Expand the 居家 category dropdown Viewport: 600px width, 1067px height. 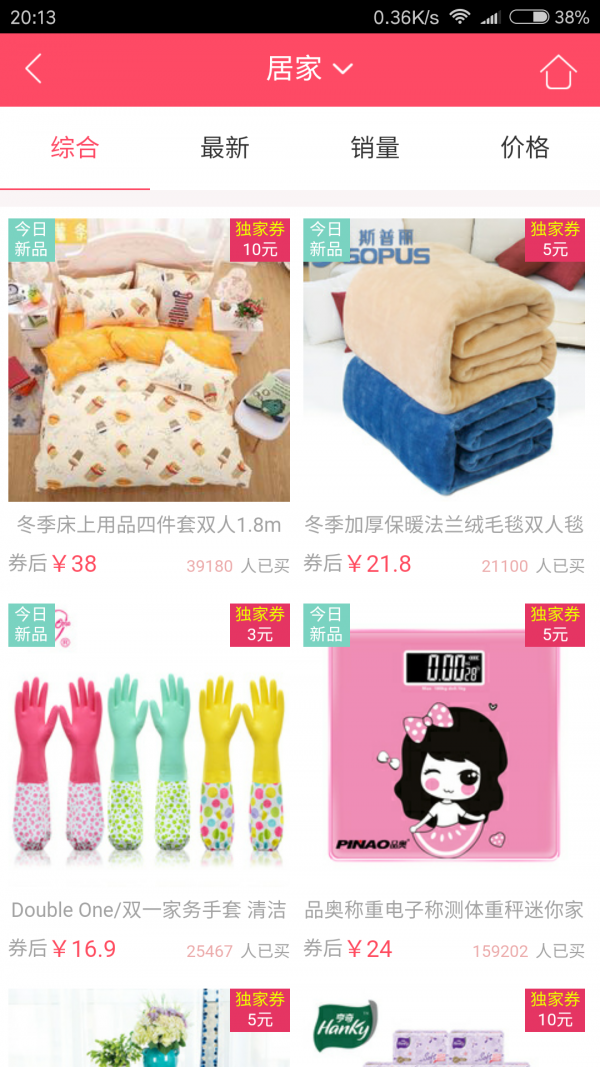pos(309,69)
